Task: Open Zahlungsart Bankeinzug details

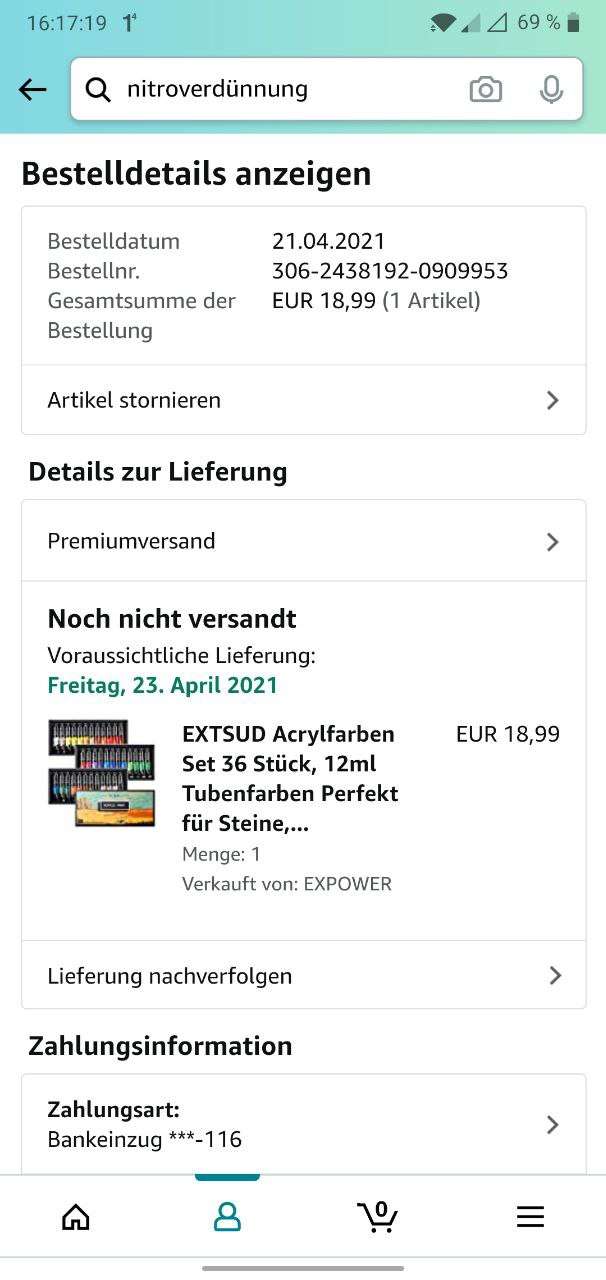Action: click(x=303, y=1124)
